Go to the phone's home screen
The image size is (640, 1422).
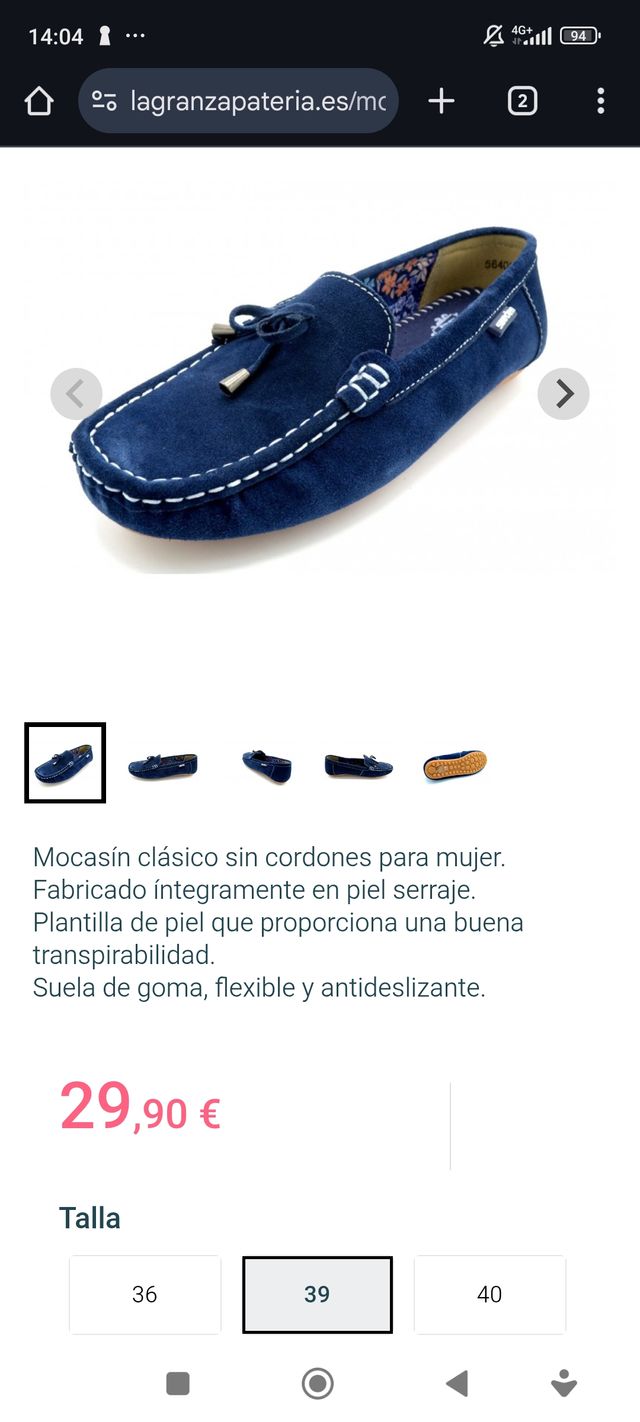coord(318,1383)
